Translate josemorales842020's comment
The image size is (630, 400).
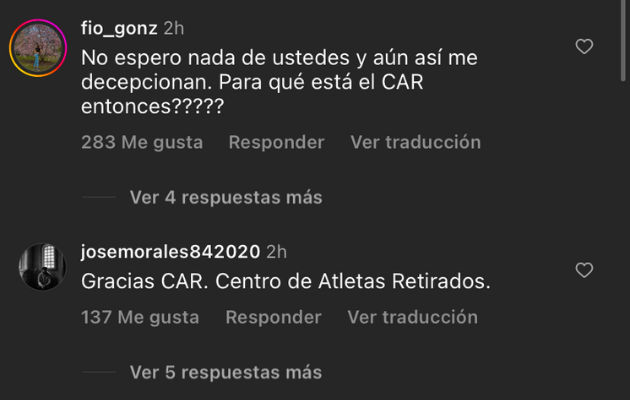[412, 317]
